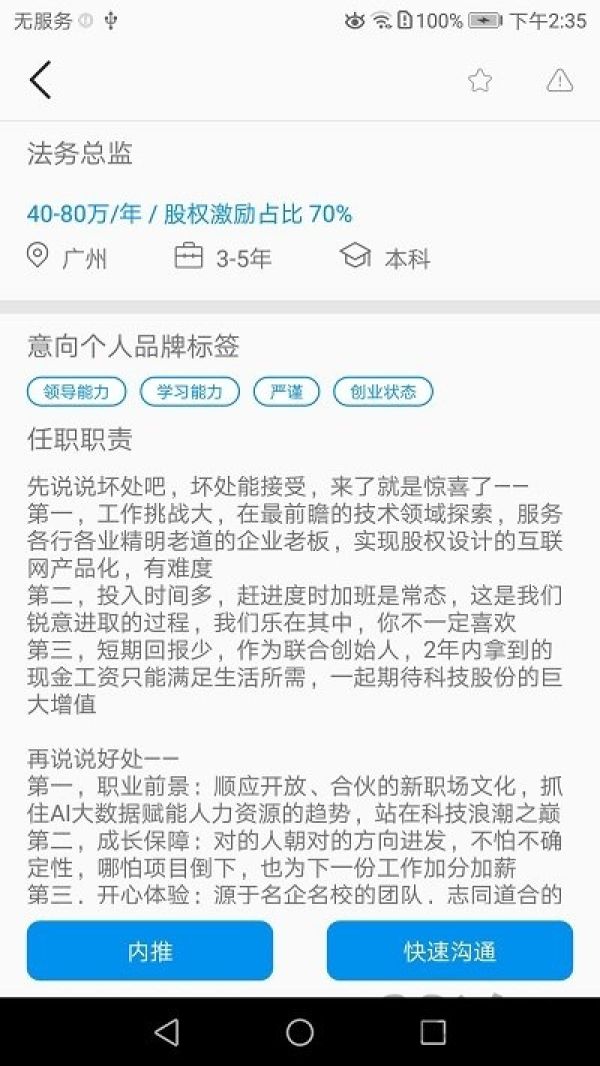Screen dimensions: 600x1066
Task: Report this posting via the warning icon
Action: pyautogui.click(x=560, y=81)
